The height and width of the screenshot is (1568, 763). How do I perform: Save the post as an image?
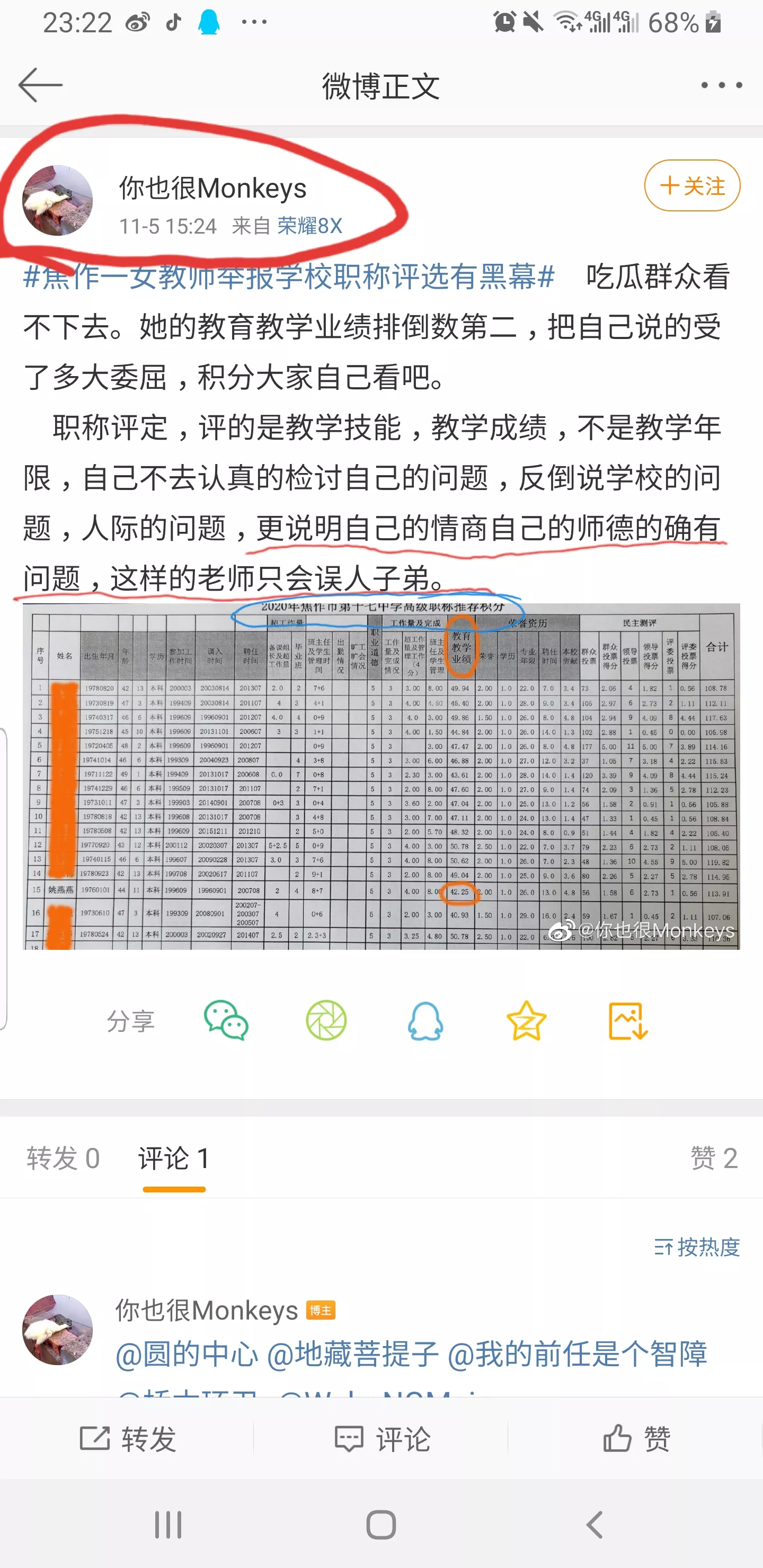(628, 1021)
